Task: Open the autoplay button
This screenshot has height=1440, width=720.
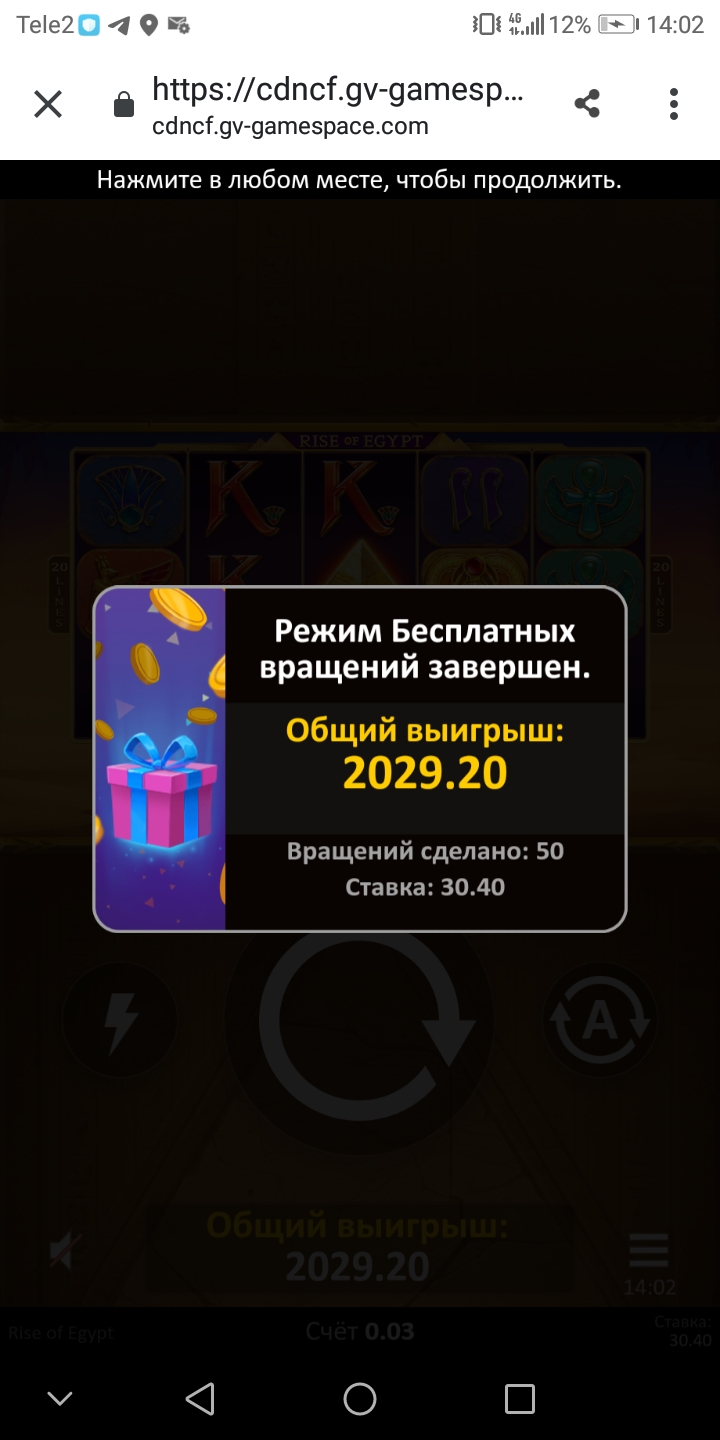Action: point(600,1020)
